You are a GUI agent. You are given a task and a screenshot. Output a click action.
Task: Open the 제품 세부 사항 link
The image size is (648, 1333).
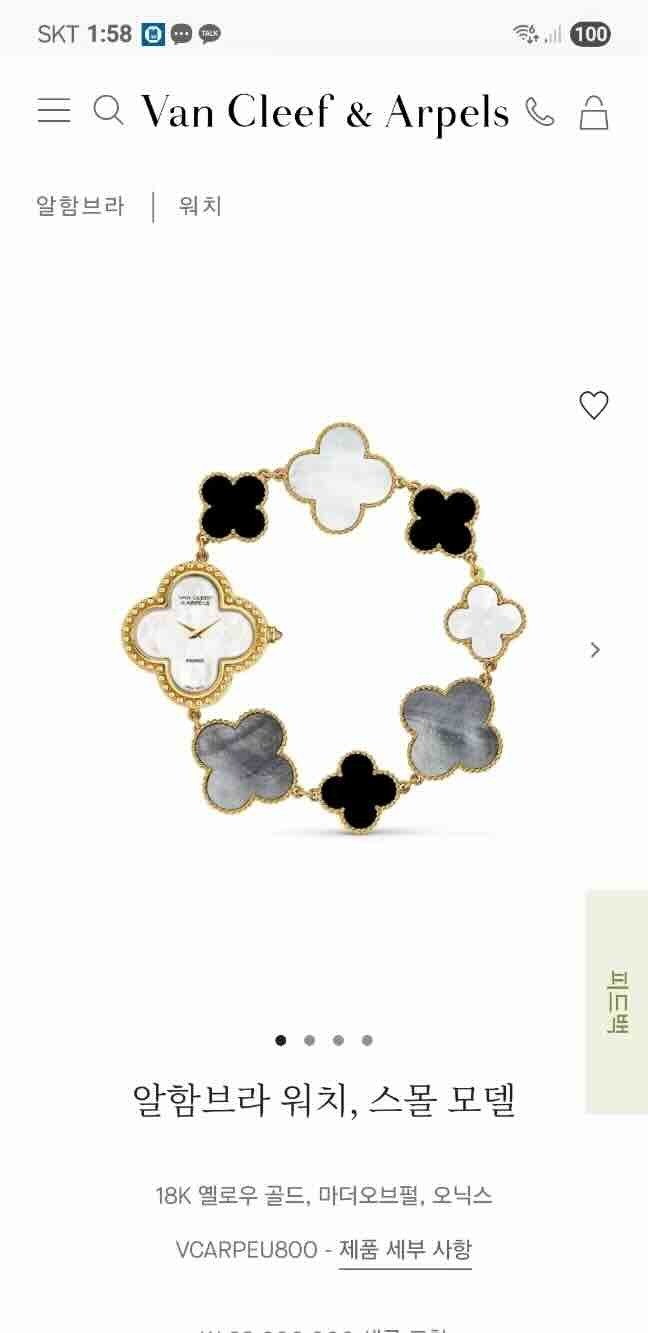405,1249
